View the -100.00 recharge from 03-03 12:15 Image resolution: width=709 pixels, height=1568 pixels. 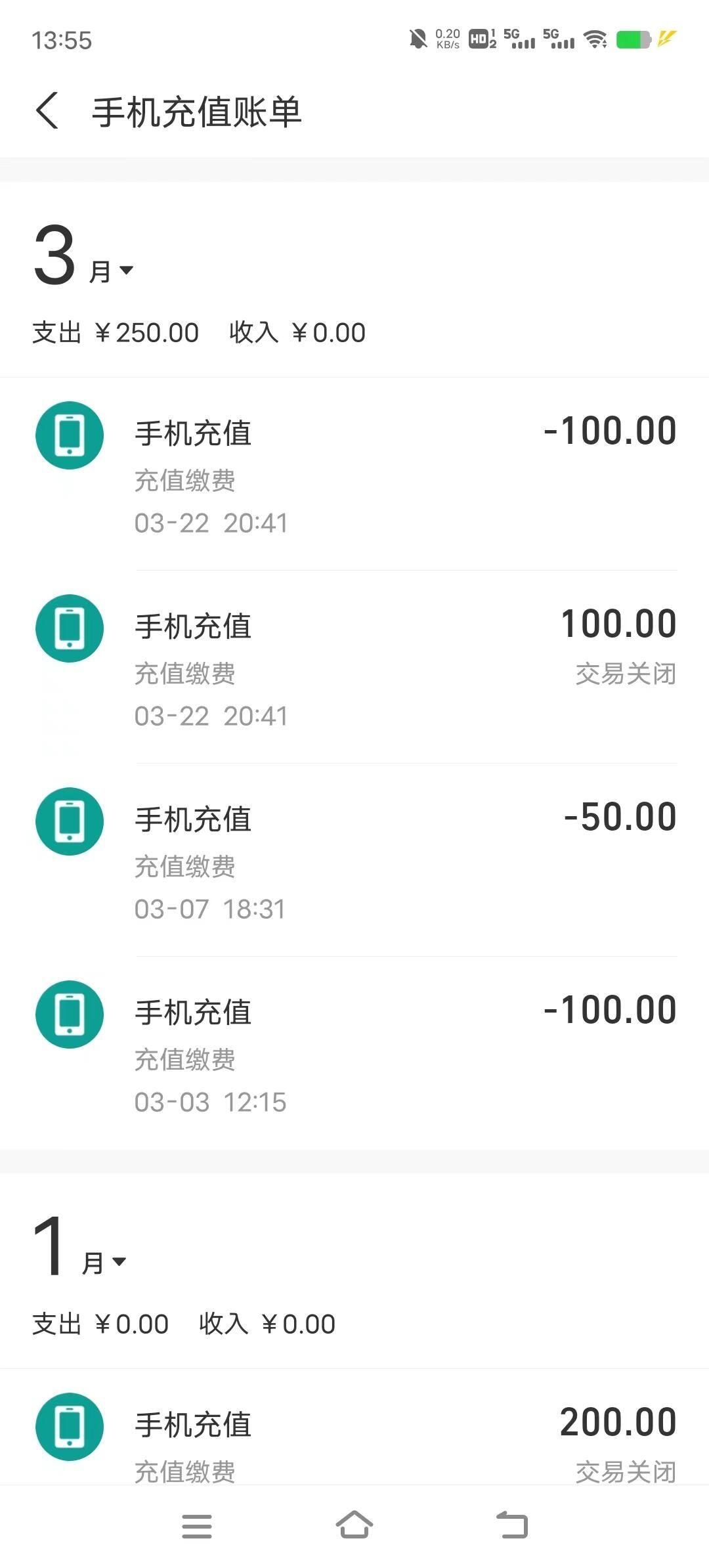pos(354,1053)
